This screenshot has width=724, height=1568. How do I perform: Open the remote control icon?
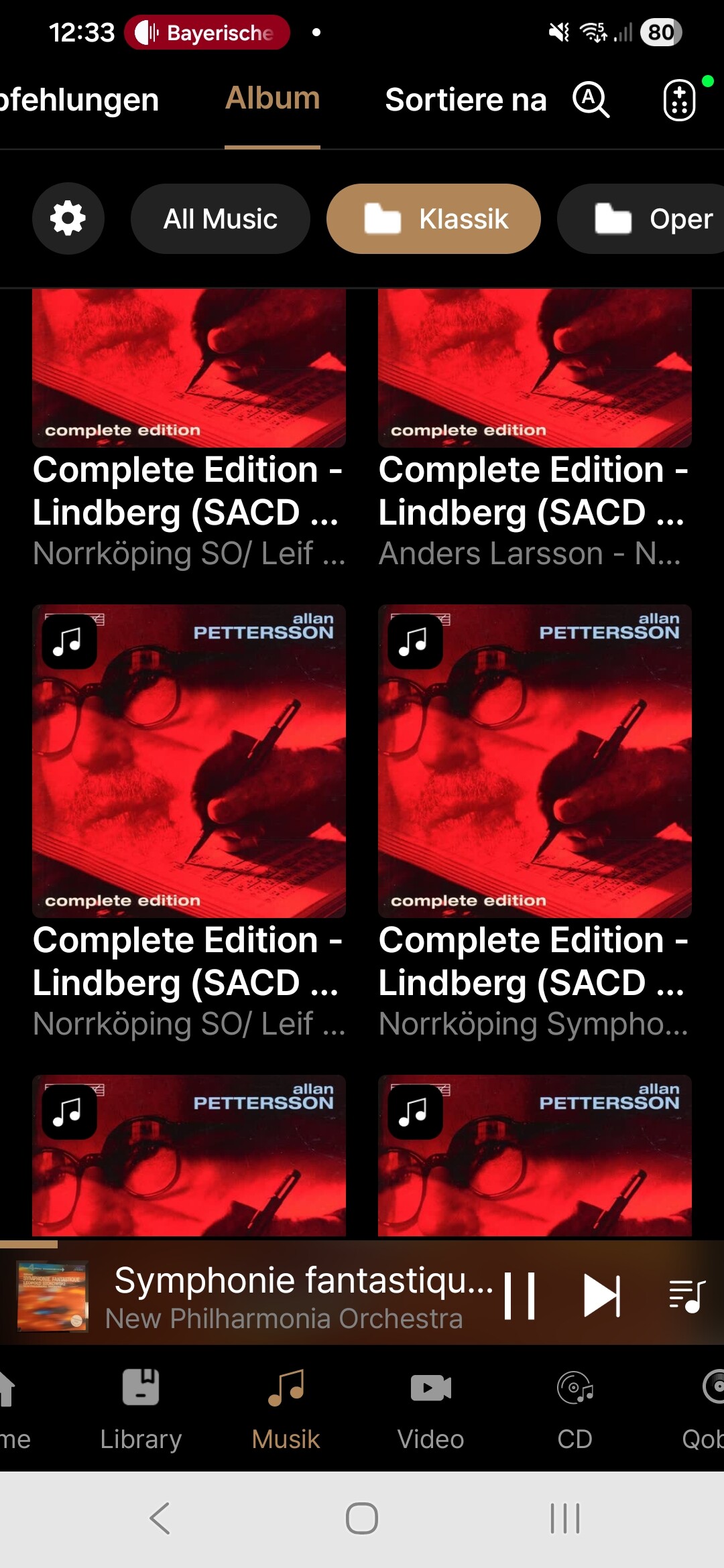(x=680, y=101)
